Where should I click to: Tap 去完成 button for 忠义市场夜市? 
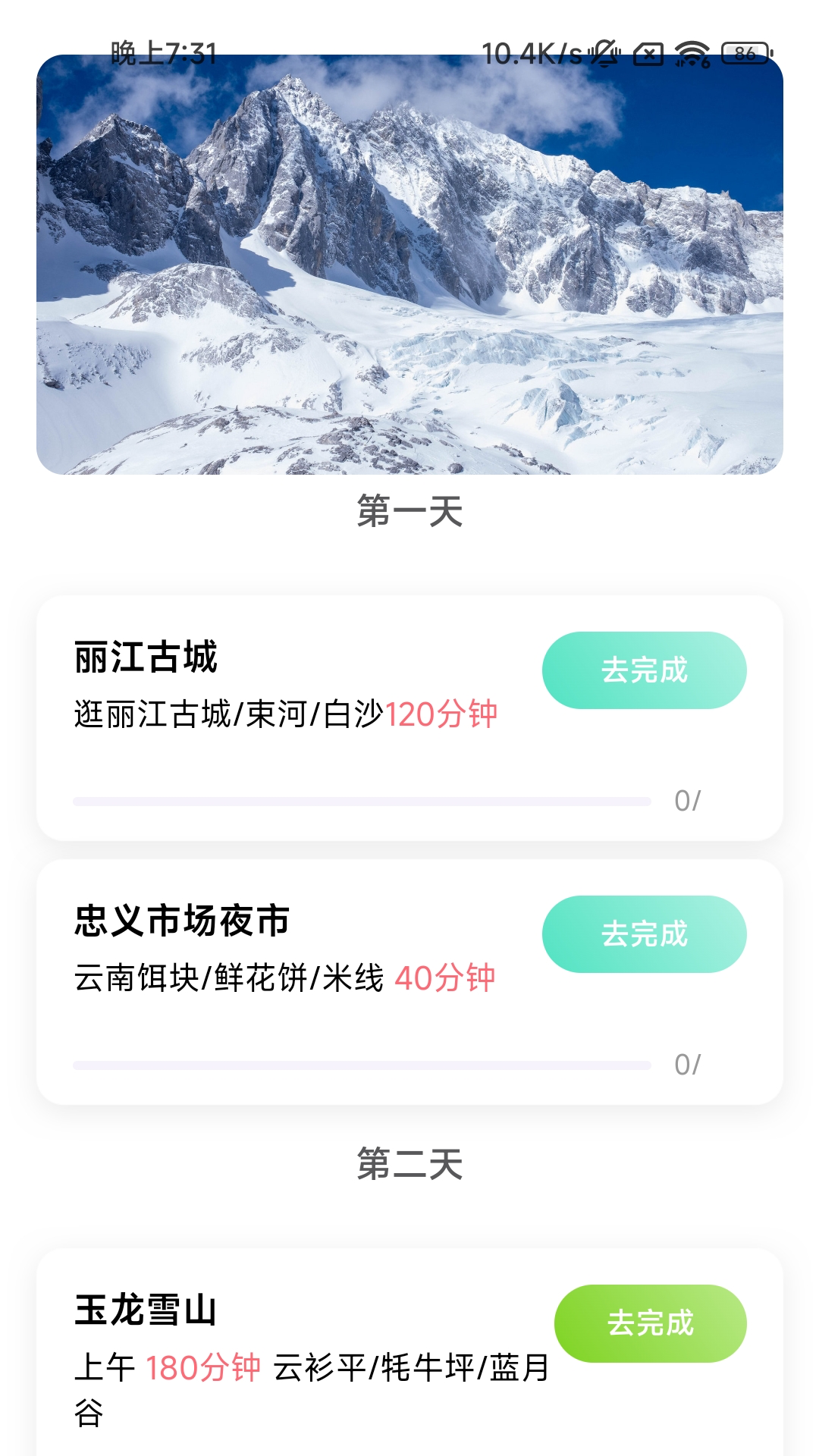(x=644, y=934)
